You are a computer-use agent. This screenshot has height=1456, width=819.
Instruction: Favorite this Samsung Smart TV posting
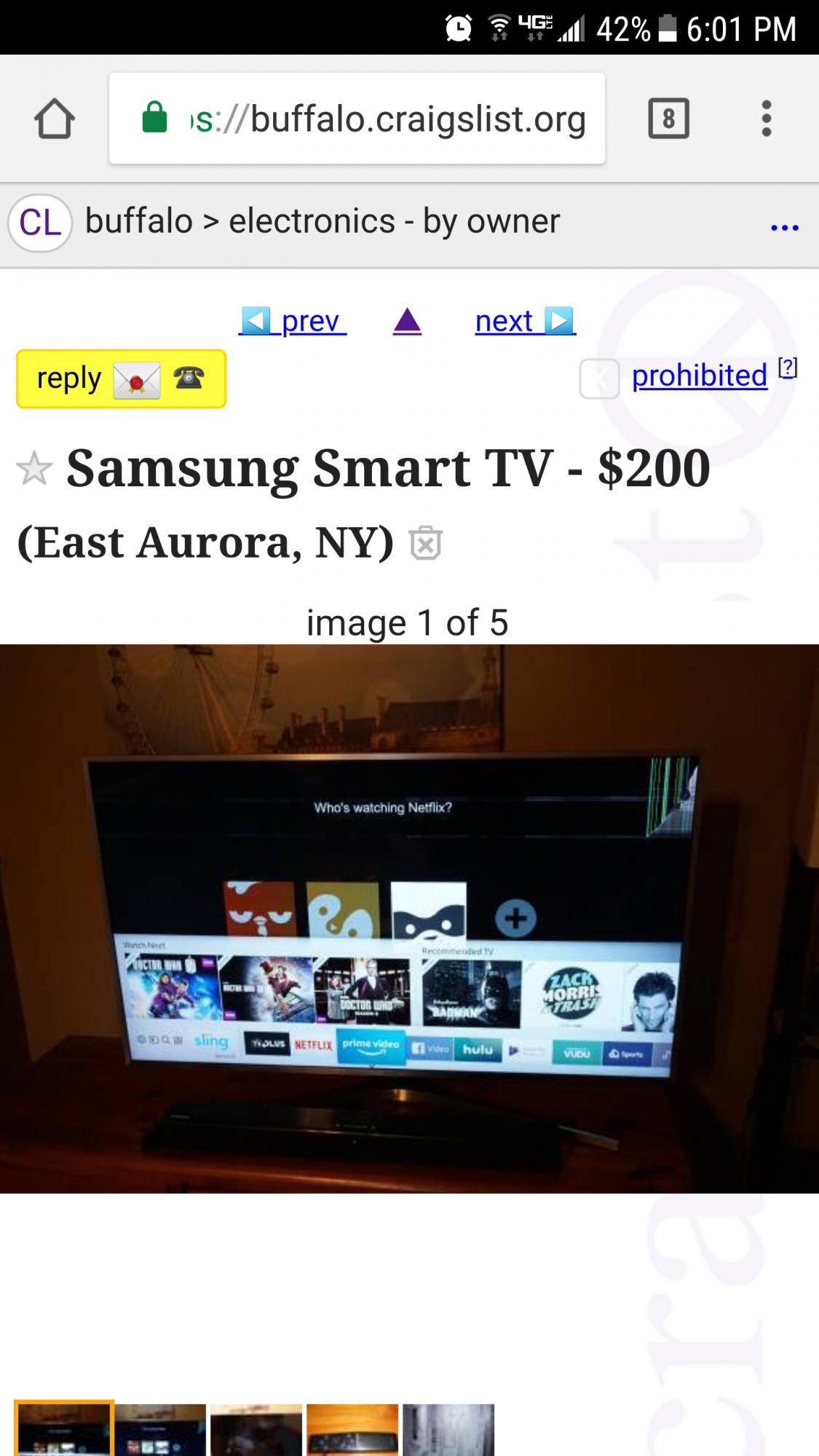pos(34,469)
